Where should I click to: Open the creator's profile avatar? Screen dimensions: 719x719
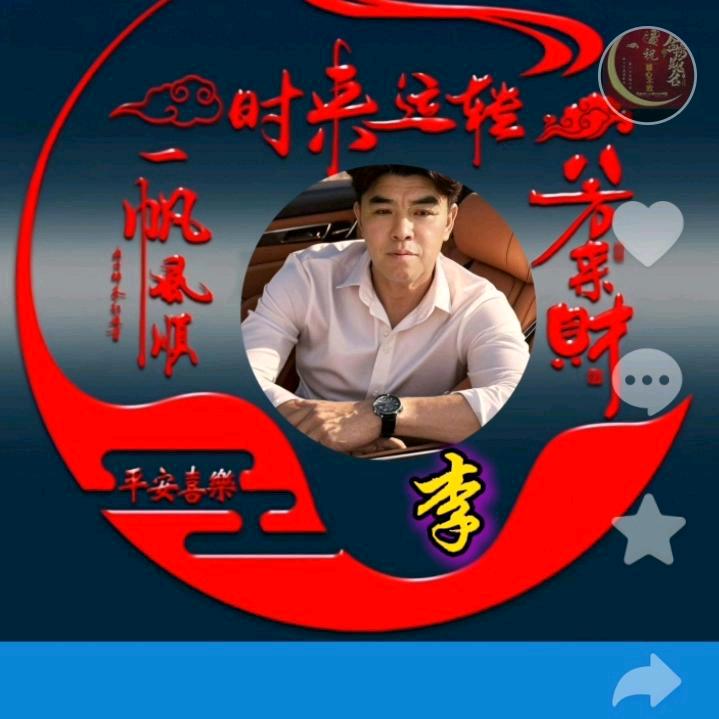point(647,74)
